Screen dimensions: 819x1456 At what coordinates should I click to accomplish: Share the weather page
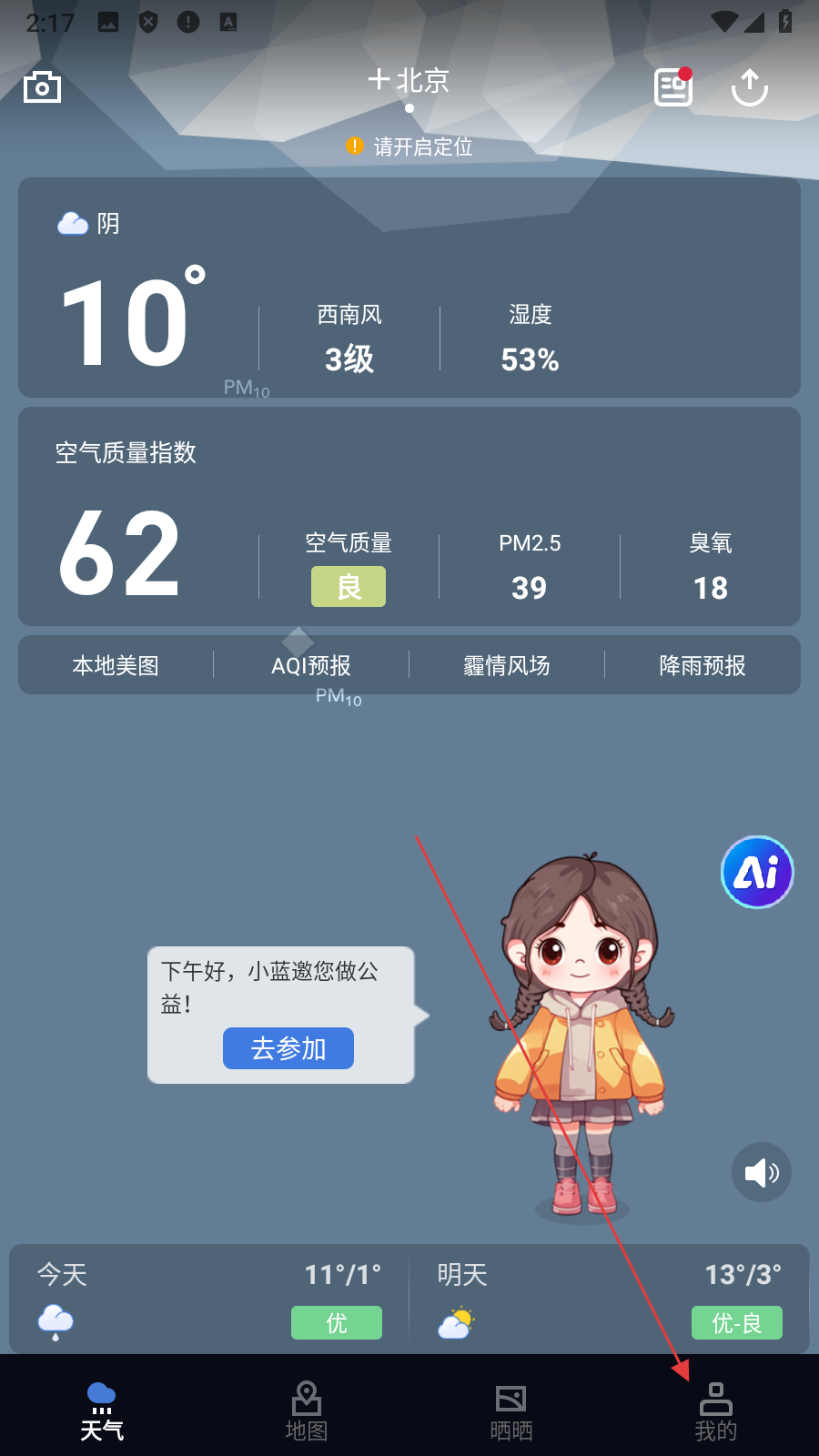coord(750,87)
